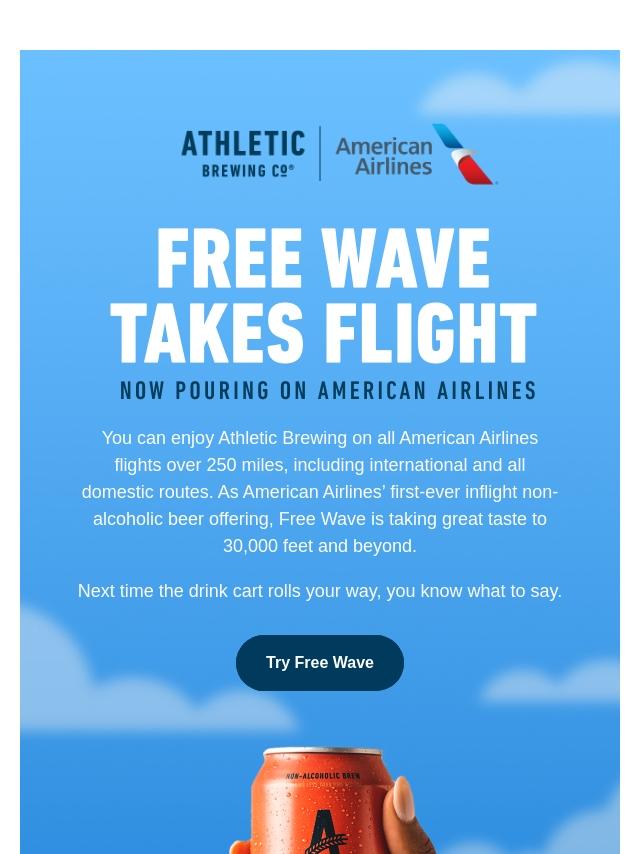Tap the Try Free Wave button

click(x=320, y=662)
